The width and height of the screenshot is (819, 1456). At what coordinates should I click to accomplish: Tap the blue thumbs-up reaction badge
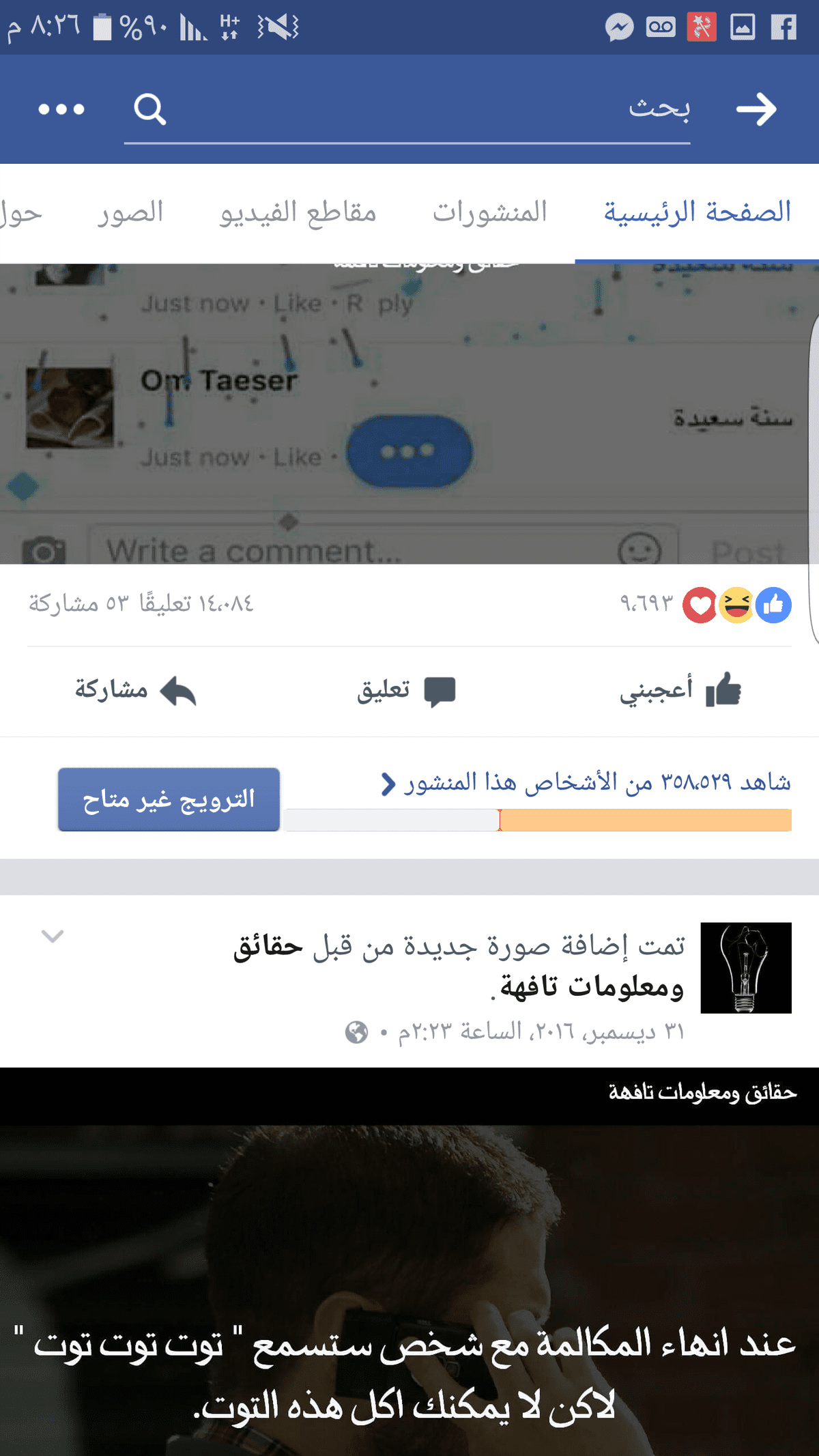point(773,602)
